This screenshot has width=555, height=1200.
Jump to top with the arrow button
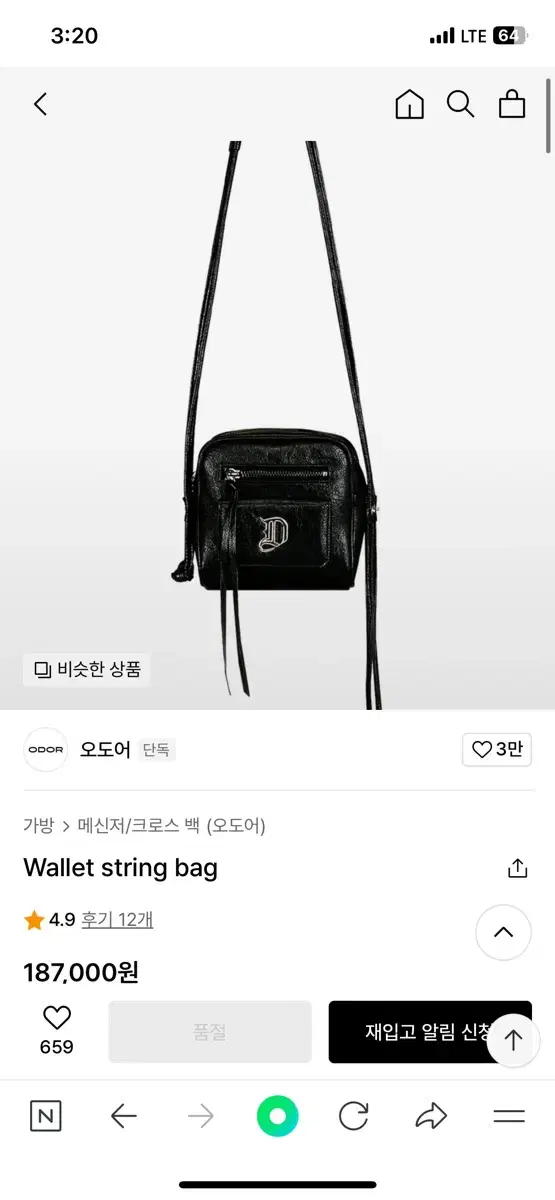(x=513, y=1040)
